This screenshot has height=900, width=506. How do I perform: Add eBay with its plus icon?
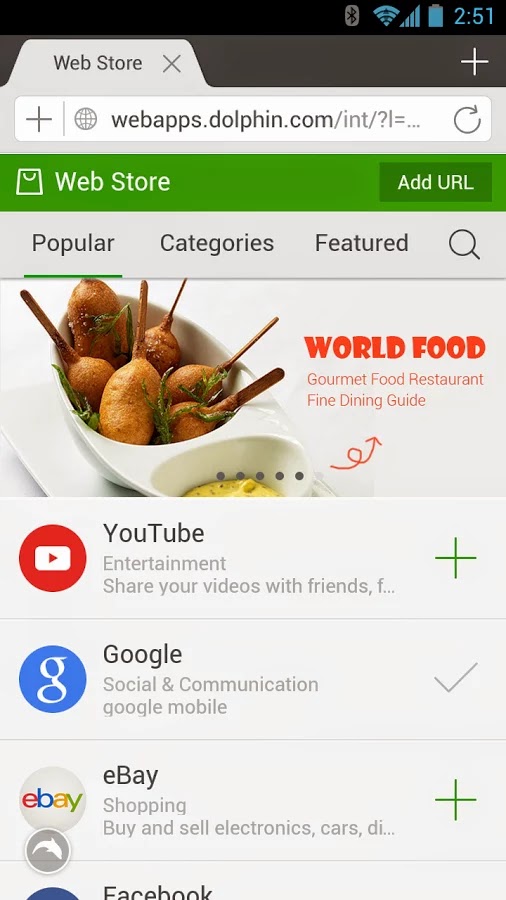456,799
